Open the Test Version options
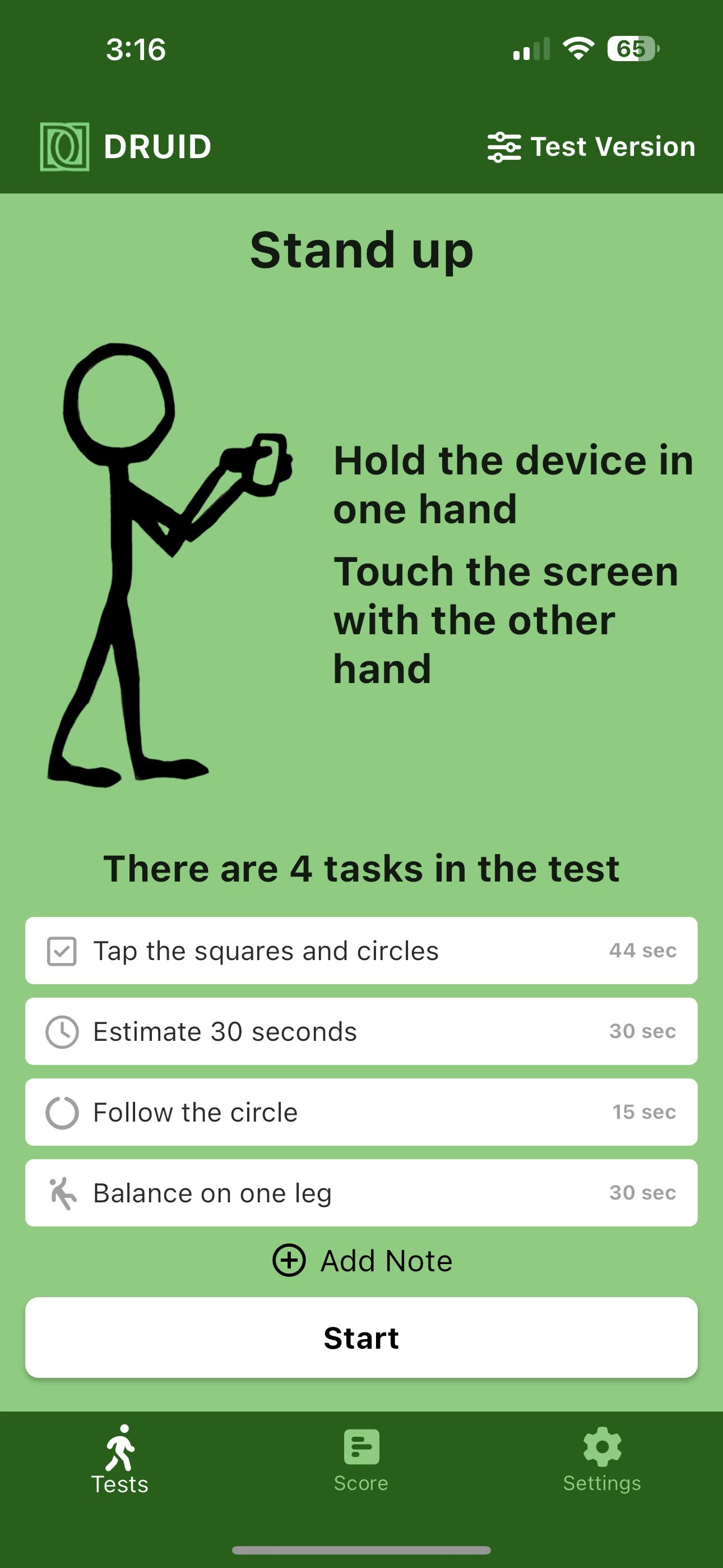 tap(591, 147)
